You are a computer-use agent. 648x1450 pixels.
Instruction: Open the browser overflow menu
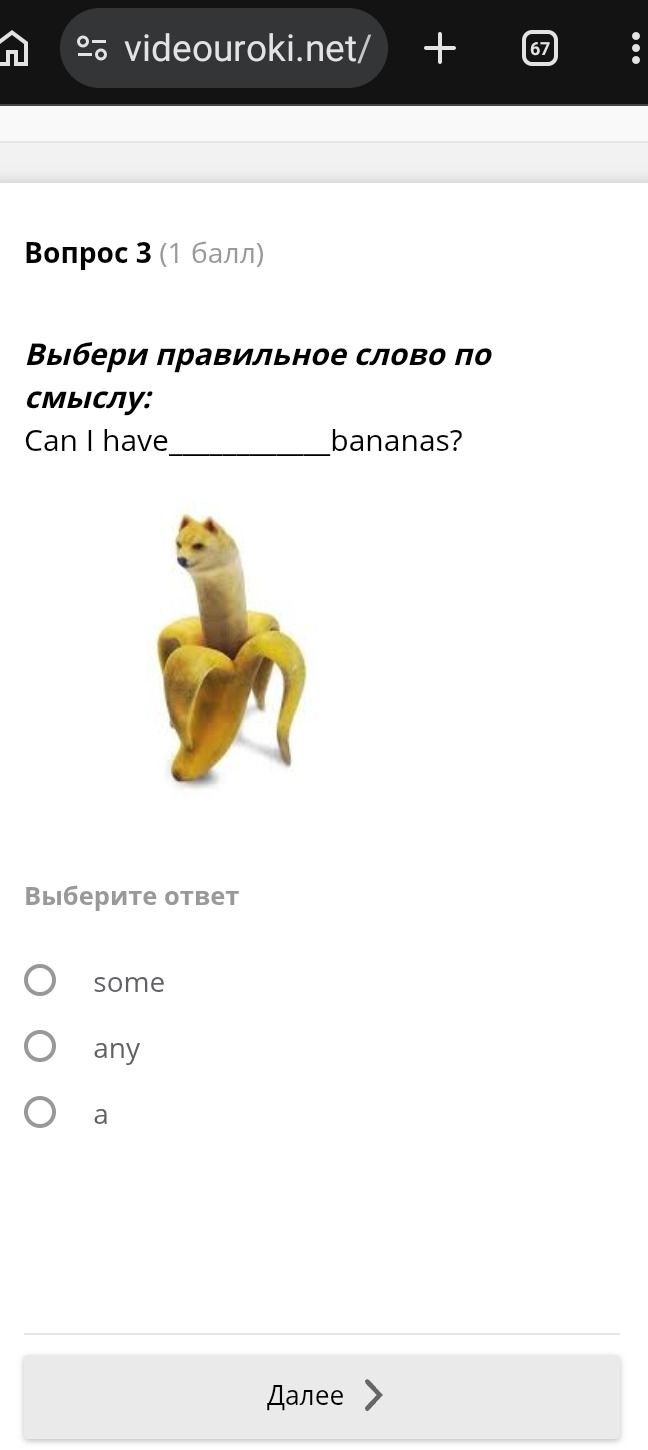[635, 48]
